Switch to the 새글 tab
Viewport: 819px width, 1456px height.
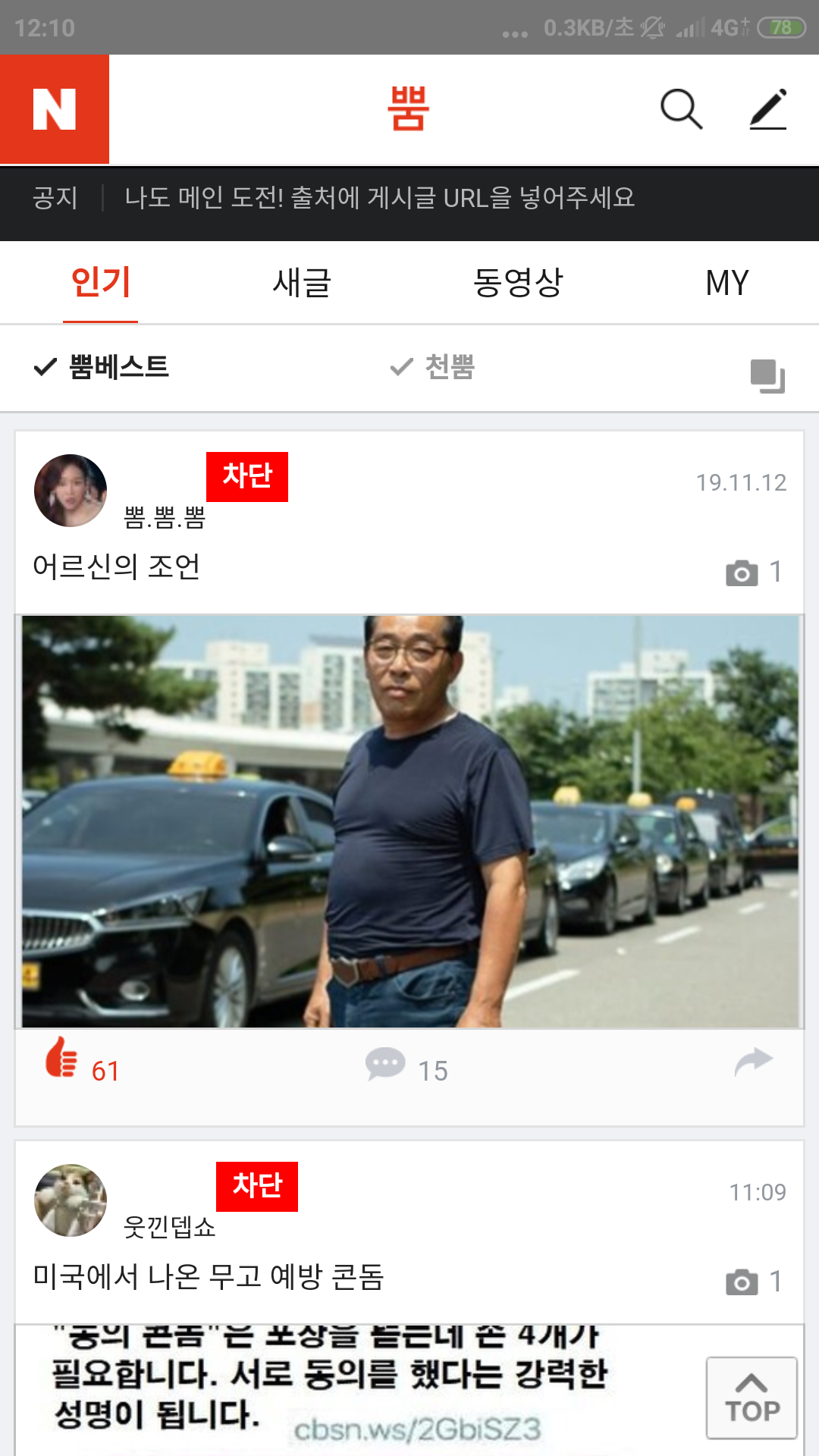[x=301, y=283]
